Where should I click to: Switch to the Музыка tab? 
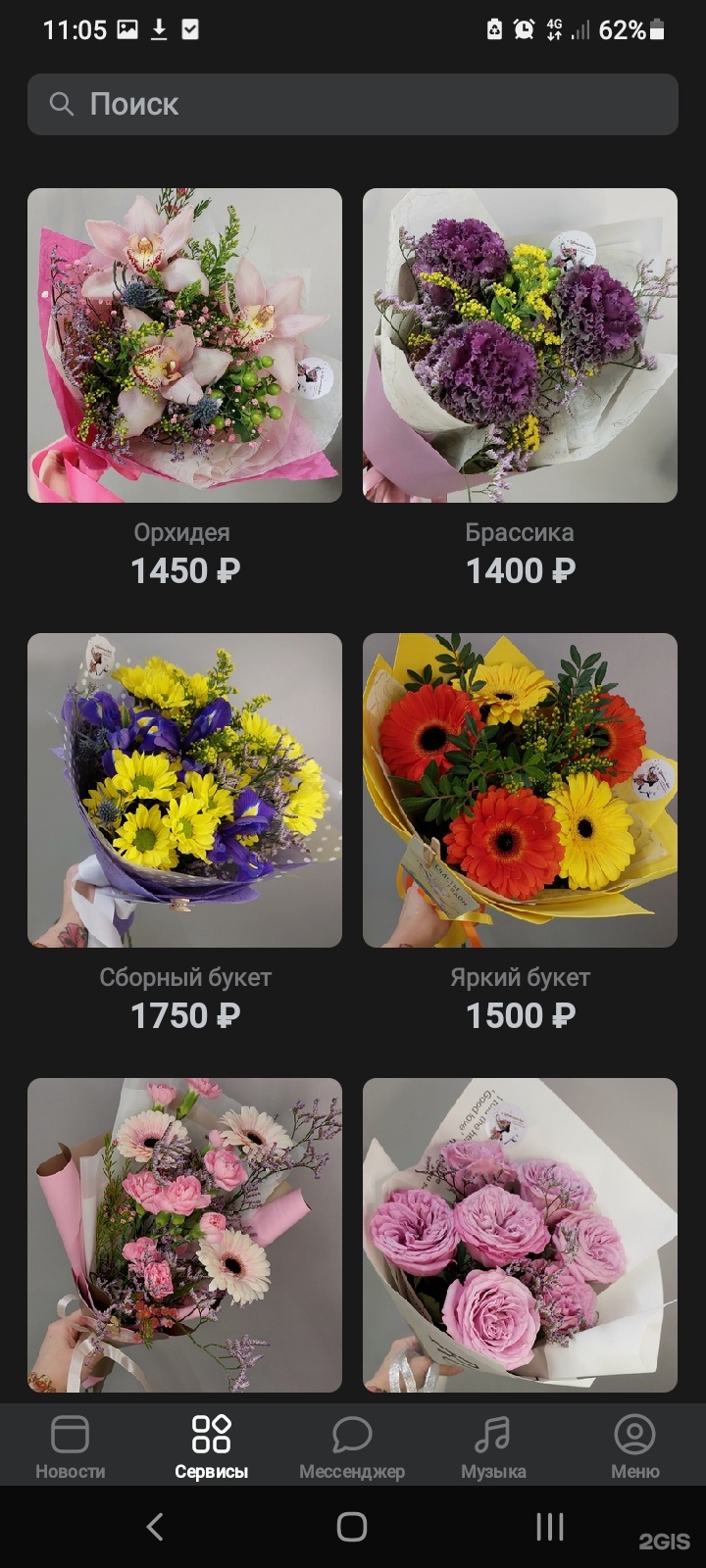coord(493,1445)
